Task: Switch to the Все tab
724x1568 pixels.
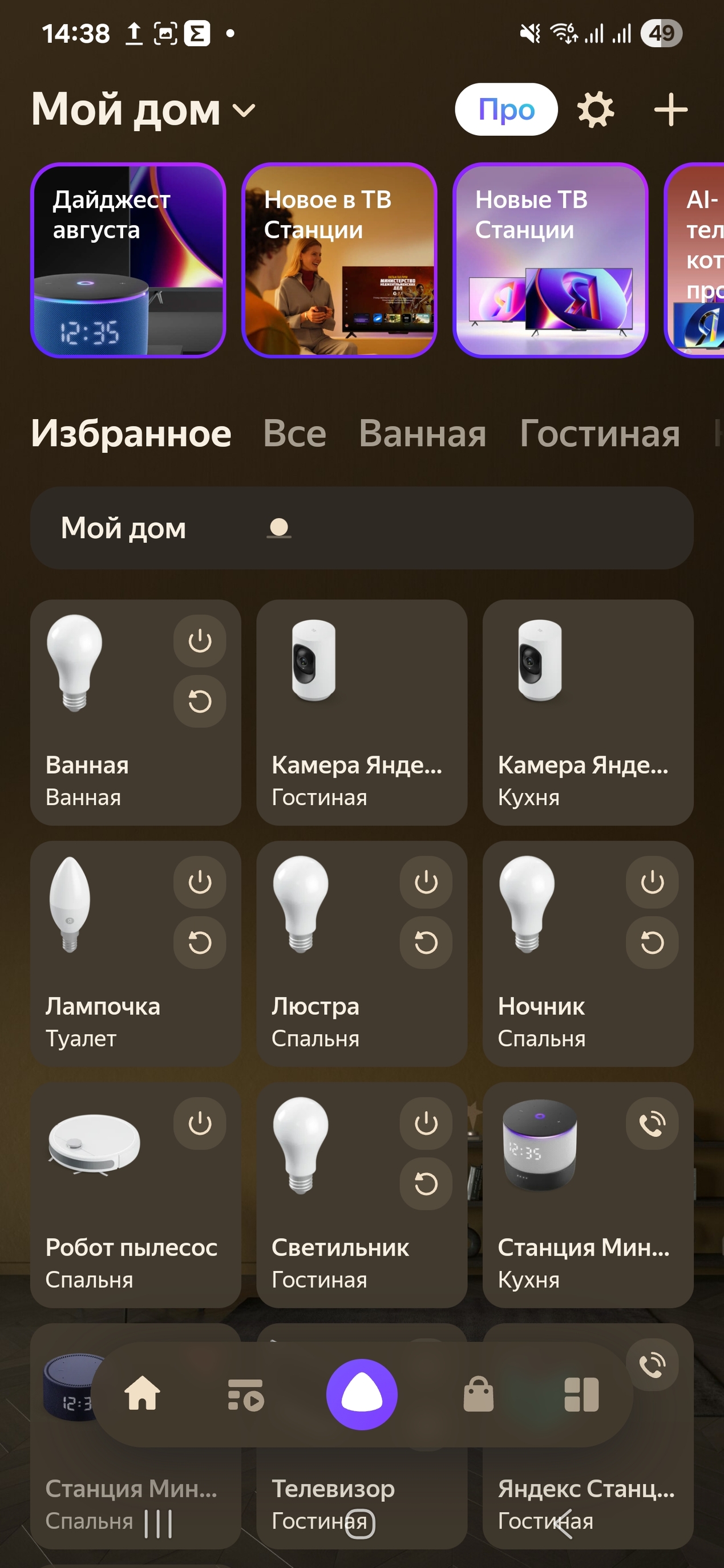Action: point(295,433)
